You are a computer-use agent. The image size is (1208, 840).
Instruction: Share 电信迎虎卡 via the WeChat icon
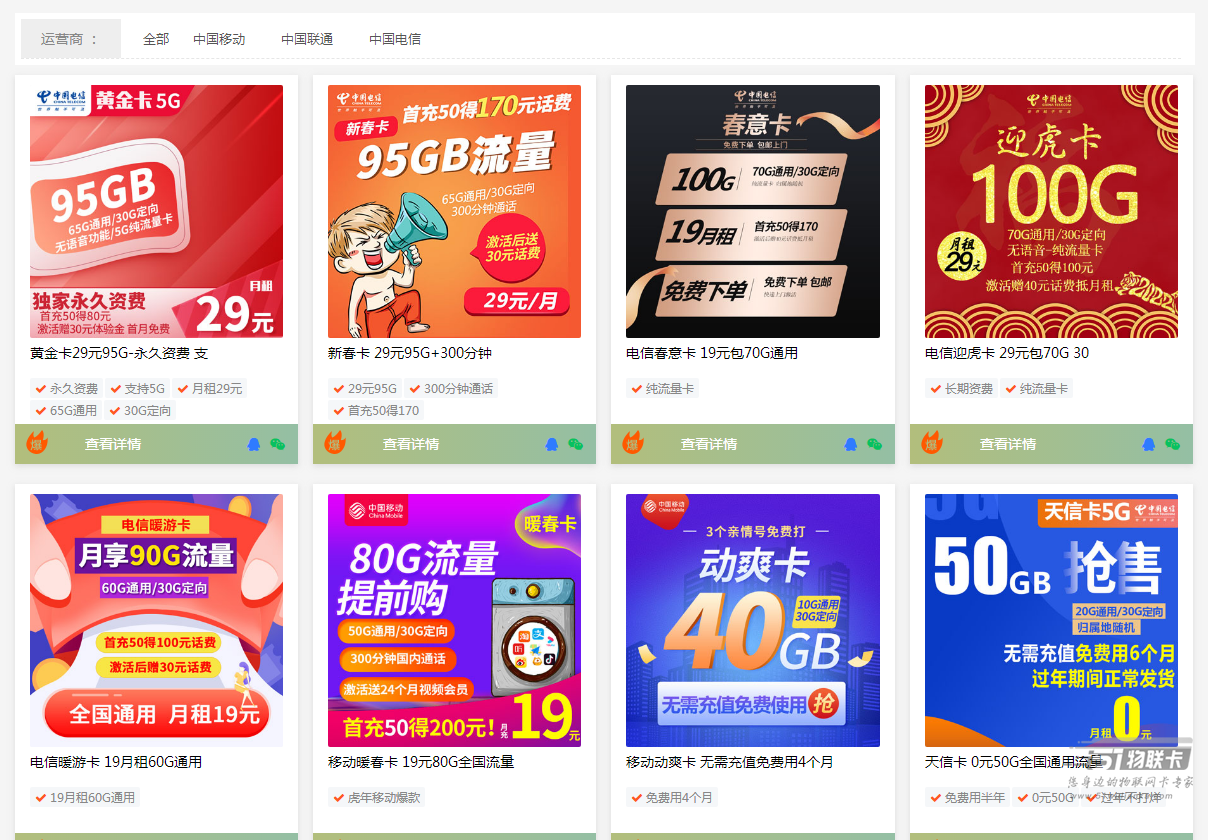click(x=1172, y=444)
